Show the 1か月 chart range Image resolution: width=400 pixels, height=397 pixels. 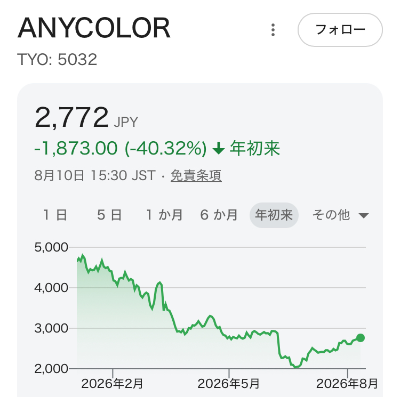pos(164,215)
